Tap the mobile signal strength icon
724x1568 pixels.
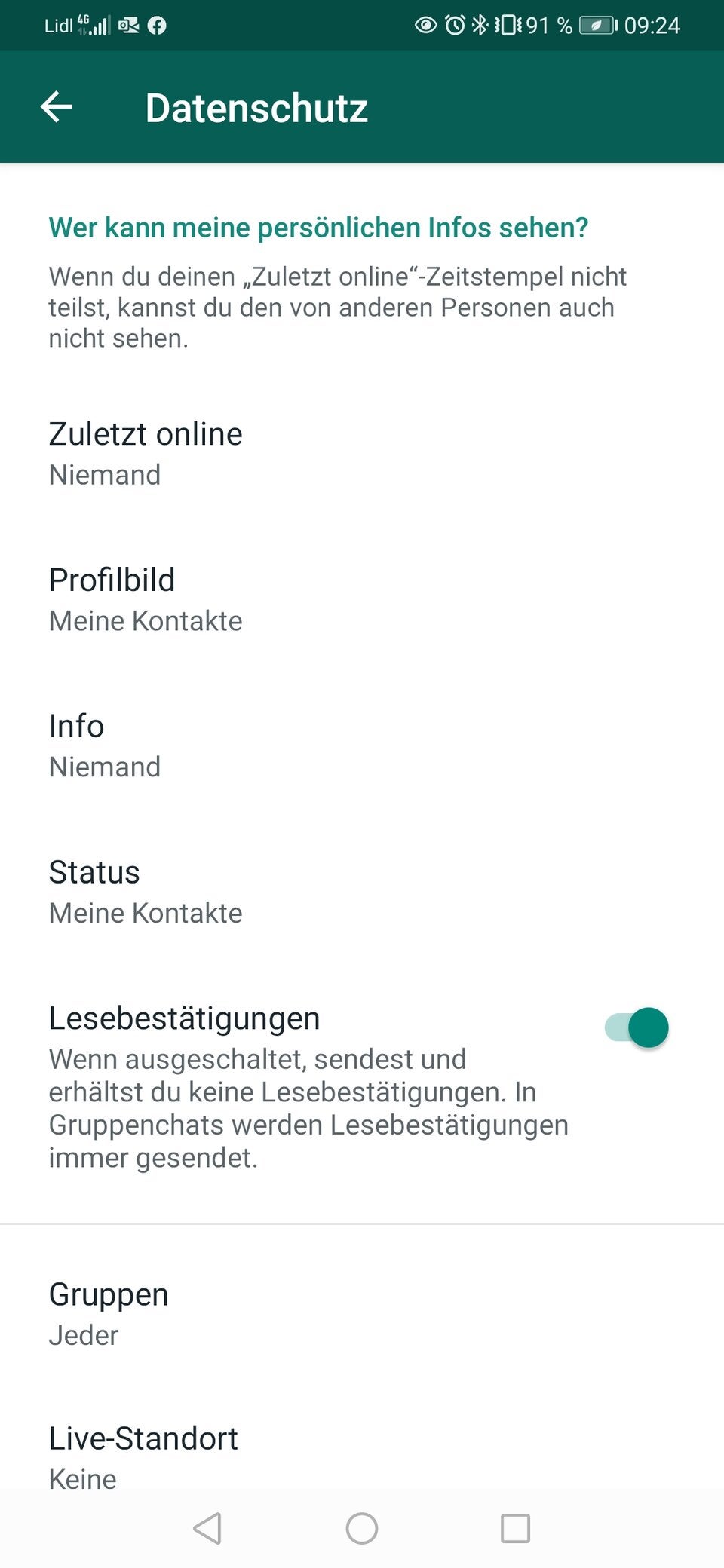(x=98, y=24)
